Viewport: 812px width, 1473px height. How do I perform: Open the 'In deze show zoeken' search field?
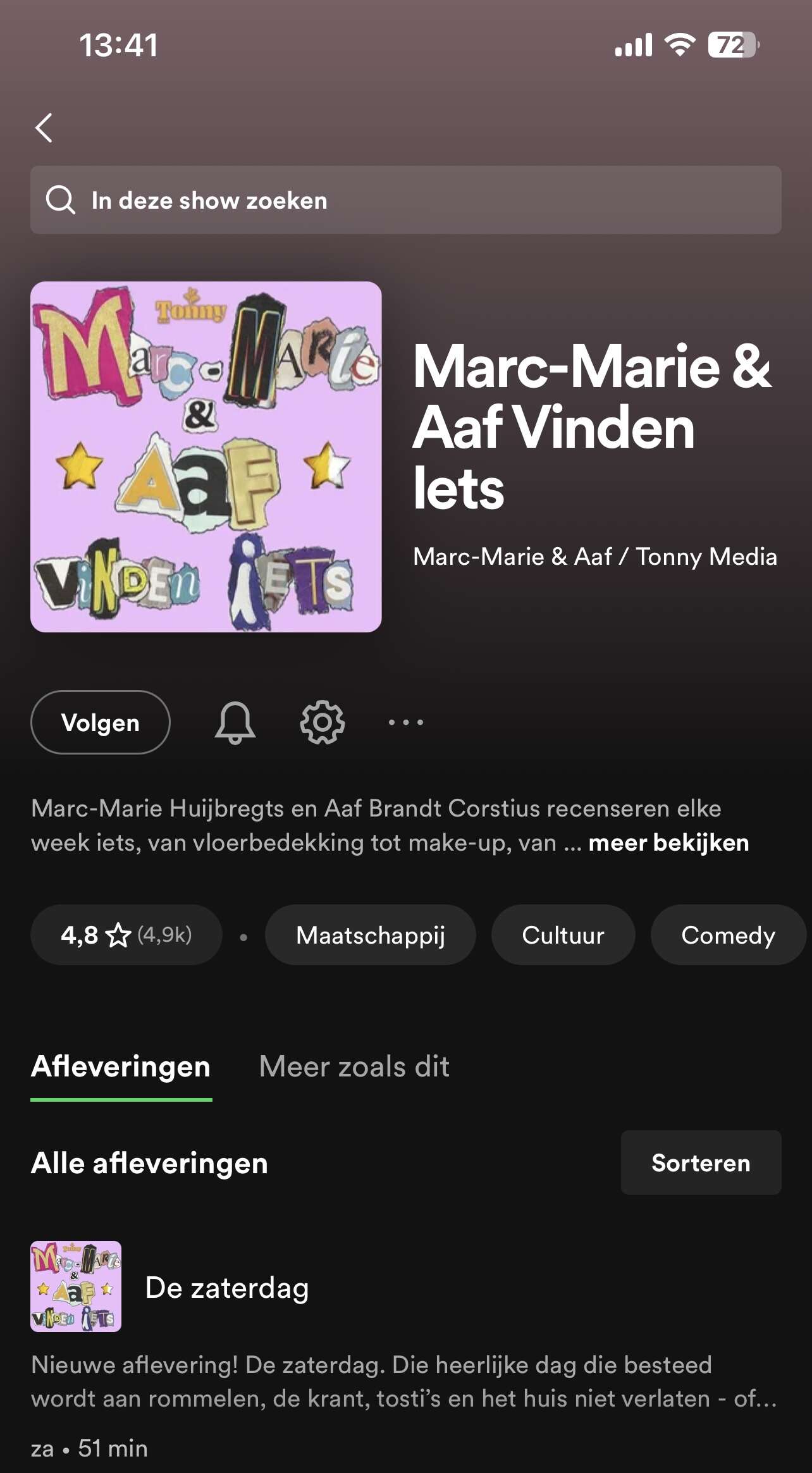406,200
